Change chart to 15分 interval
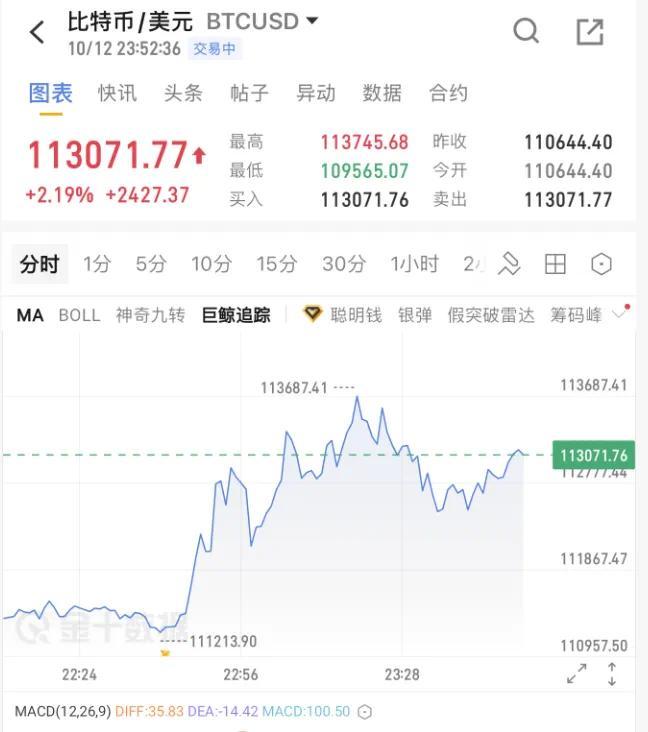Screen dimensions: 648x732 276,264
